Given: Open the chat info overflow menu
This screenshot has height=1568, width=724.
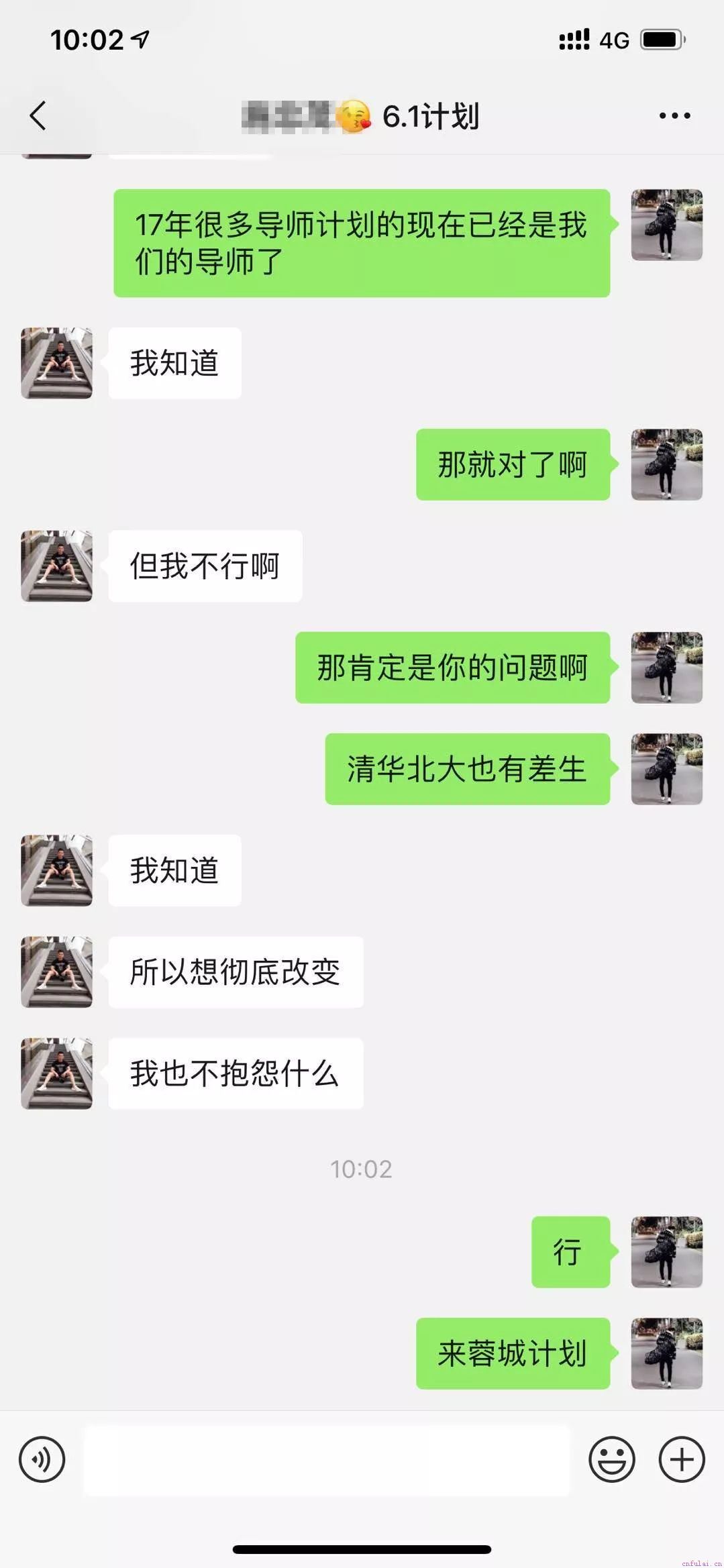Looking at the screenshot, I should pyautogui.click(x=674, y=115).
